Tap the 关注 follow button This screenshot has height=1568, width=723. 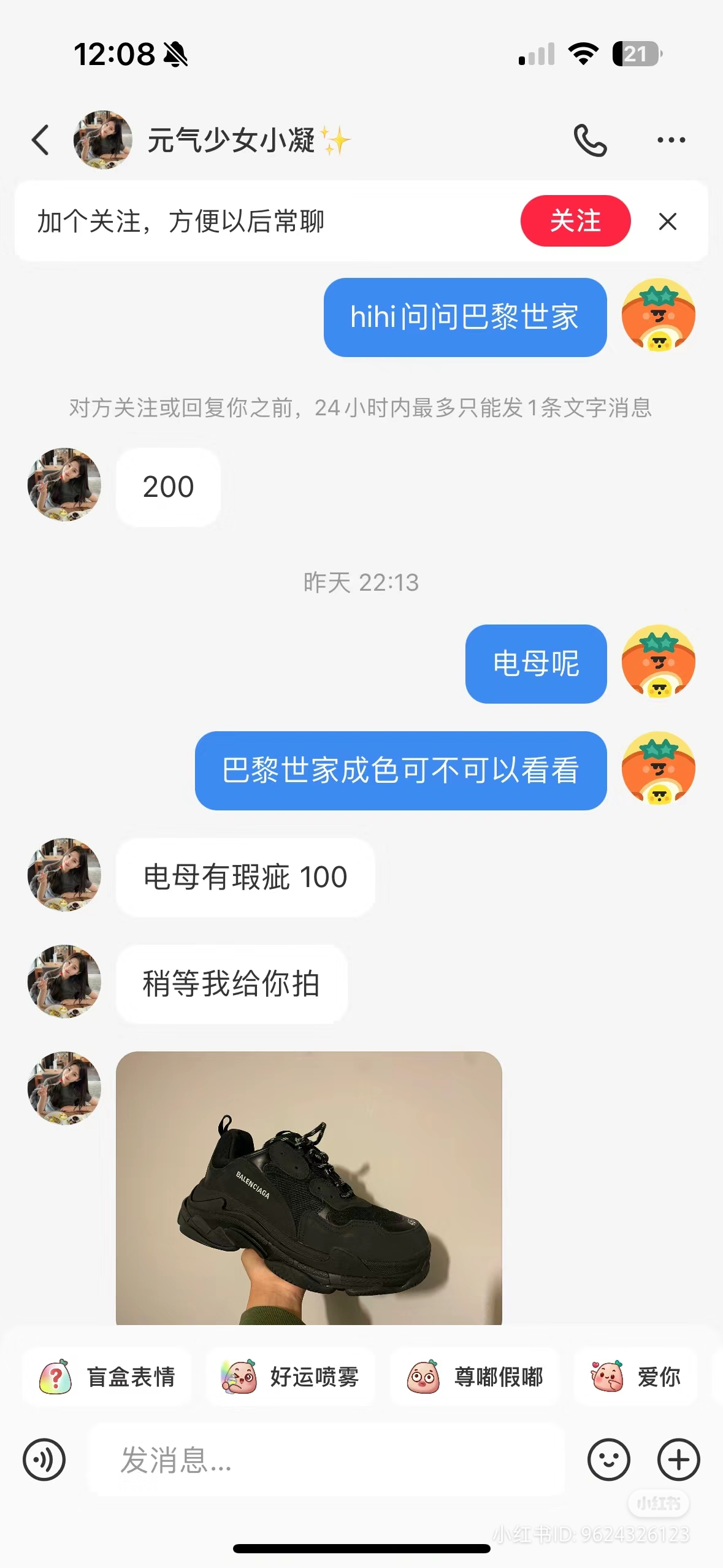[576, 221]
